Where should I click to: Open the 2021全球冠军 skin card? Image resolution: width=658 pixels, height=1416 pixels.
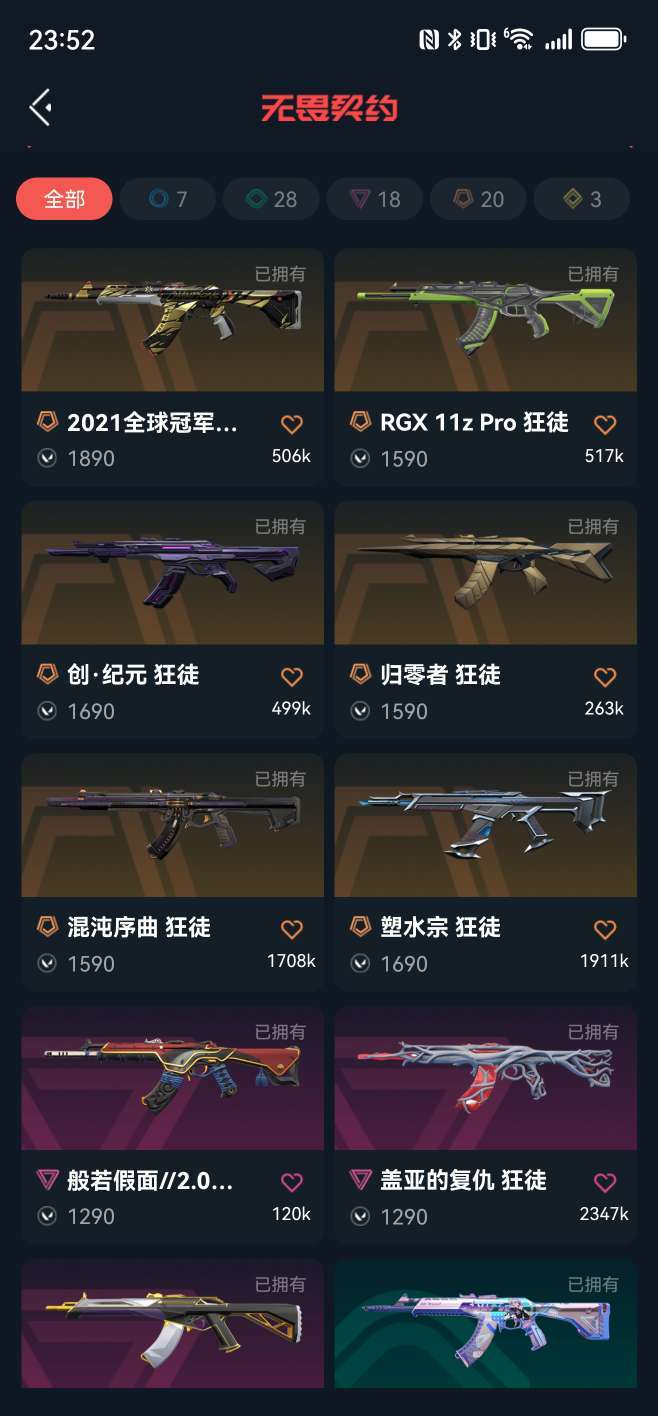pyautogui.click(x=172, y=320)
